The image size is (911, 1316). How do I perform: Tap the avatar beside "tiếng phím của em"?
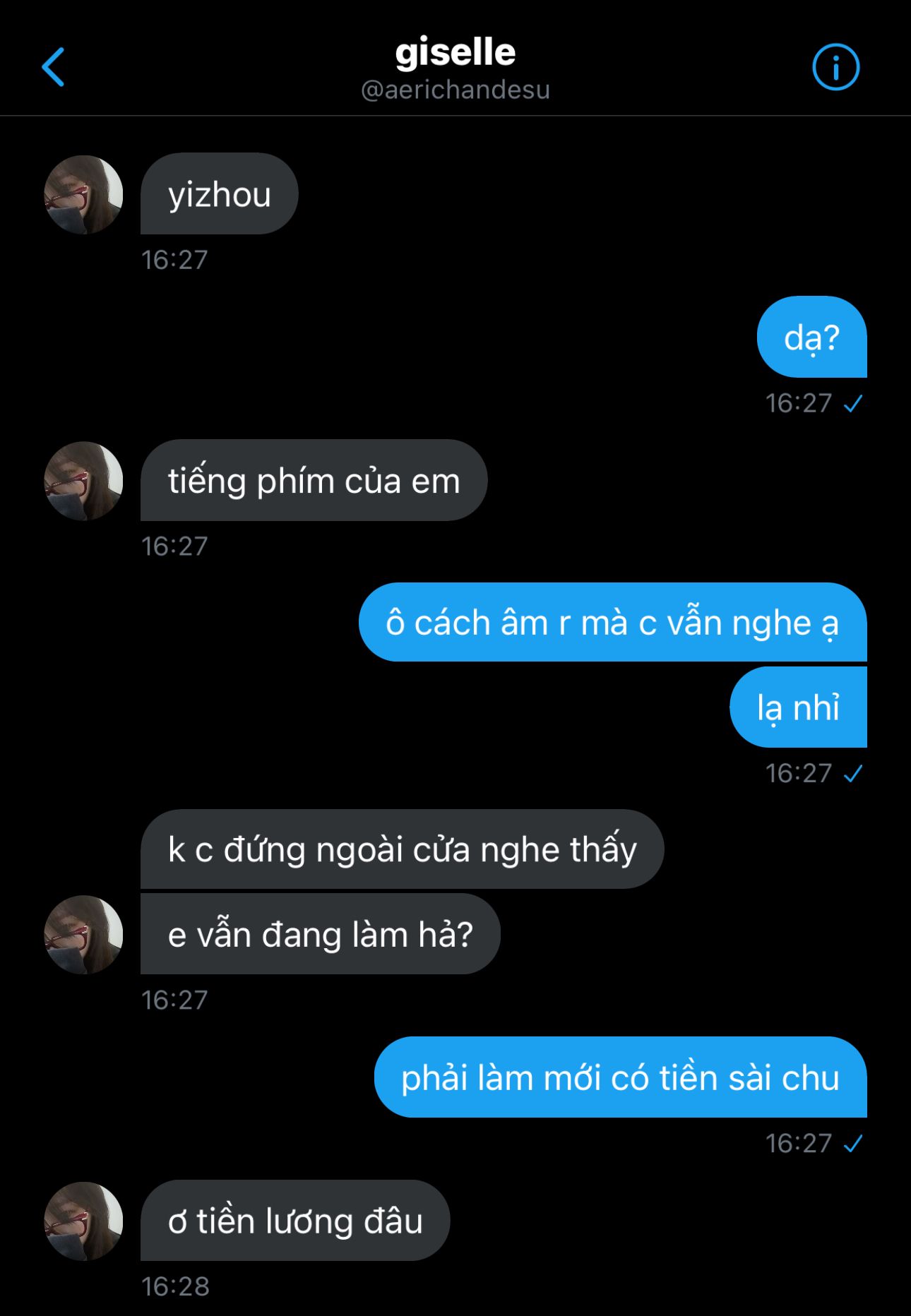pos(83,481)
